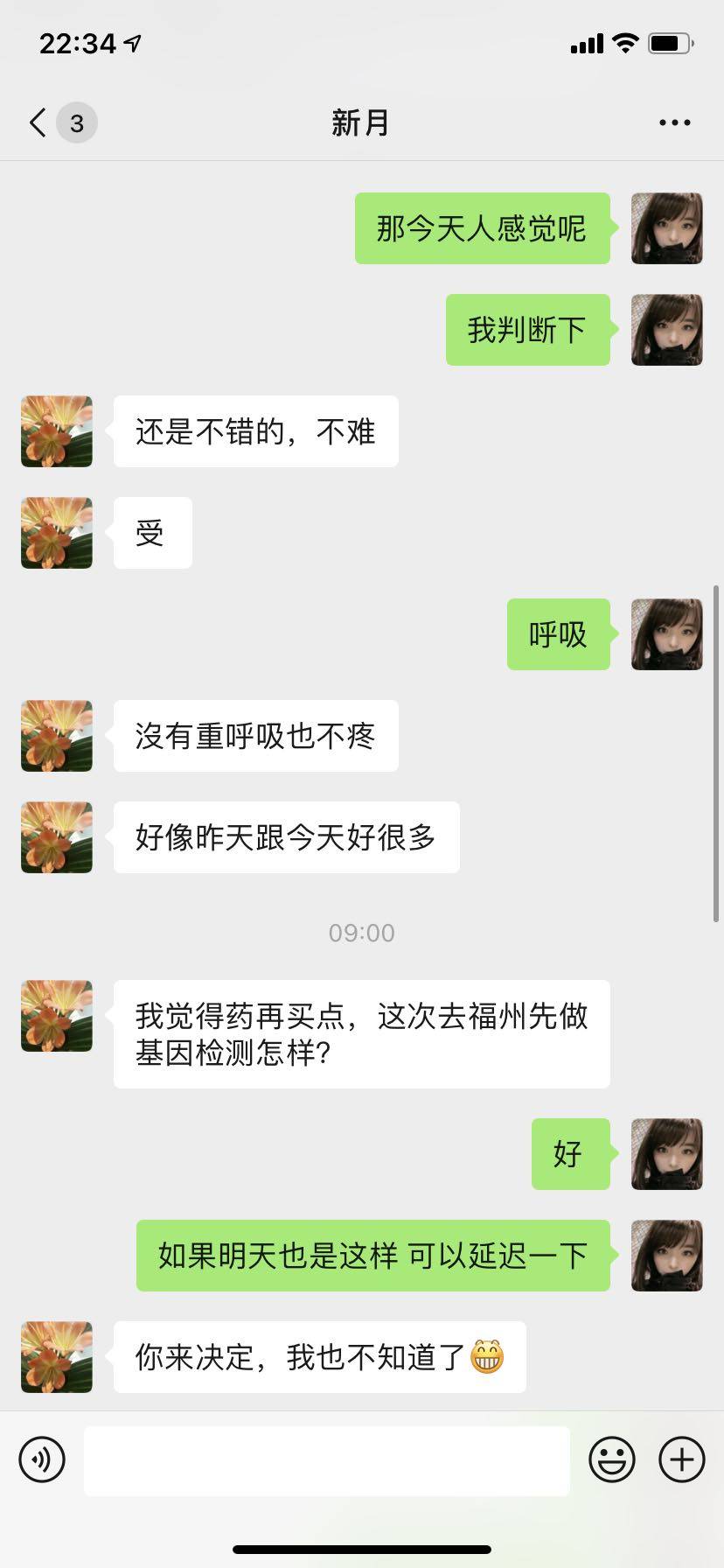Focus the message text field
This screenshot has height=1568, width=724.
pos(326,1459)
